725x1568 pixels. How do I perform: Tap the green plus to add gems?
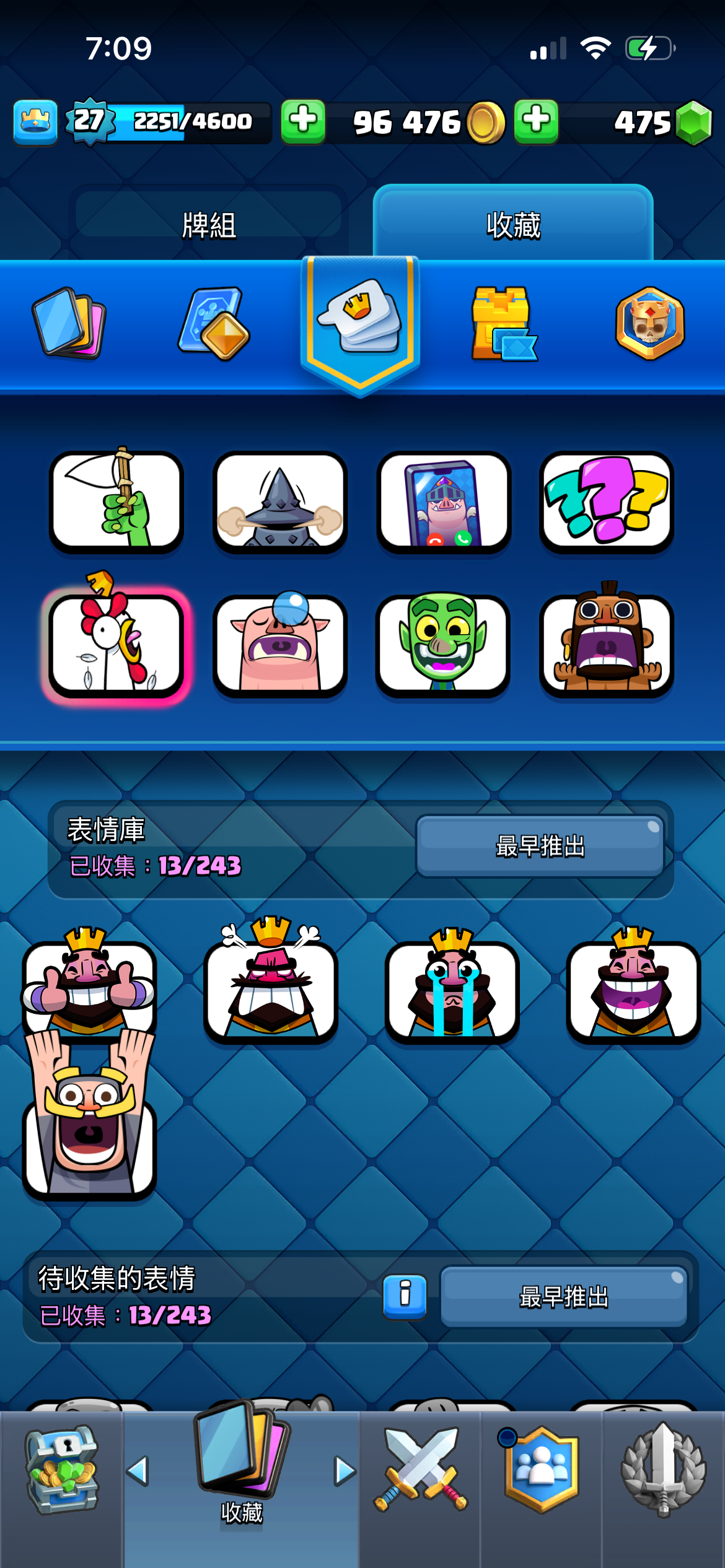click(536, 121)
